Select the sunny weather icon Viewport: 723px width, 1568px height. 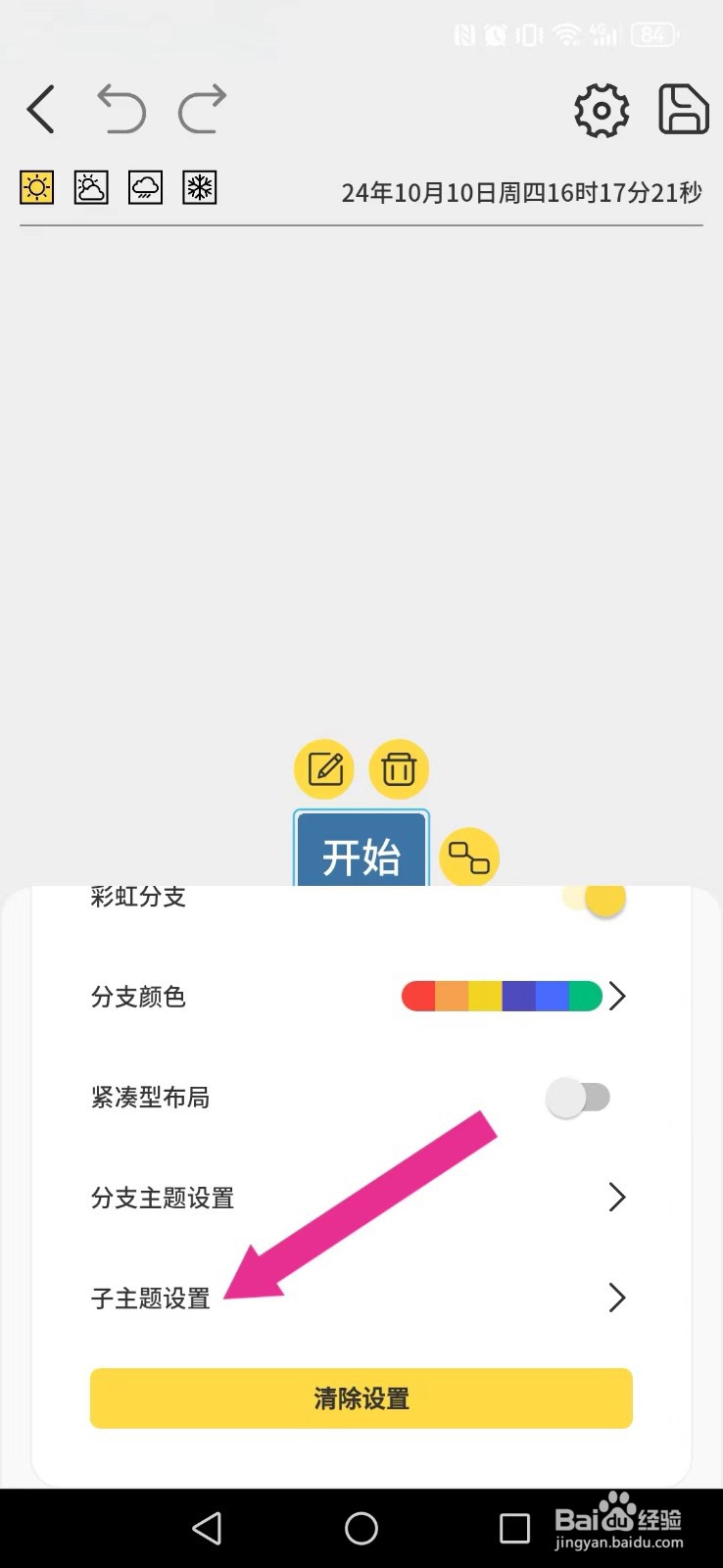(x=36, y=187)
